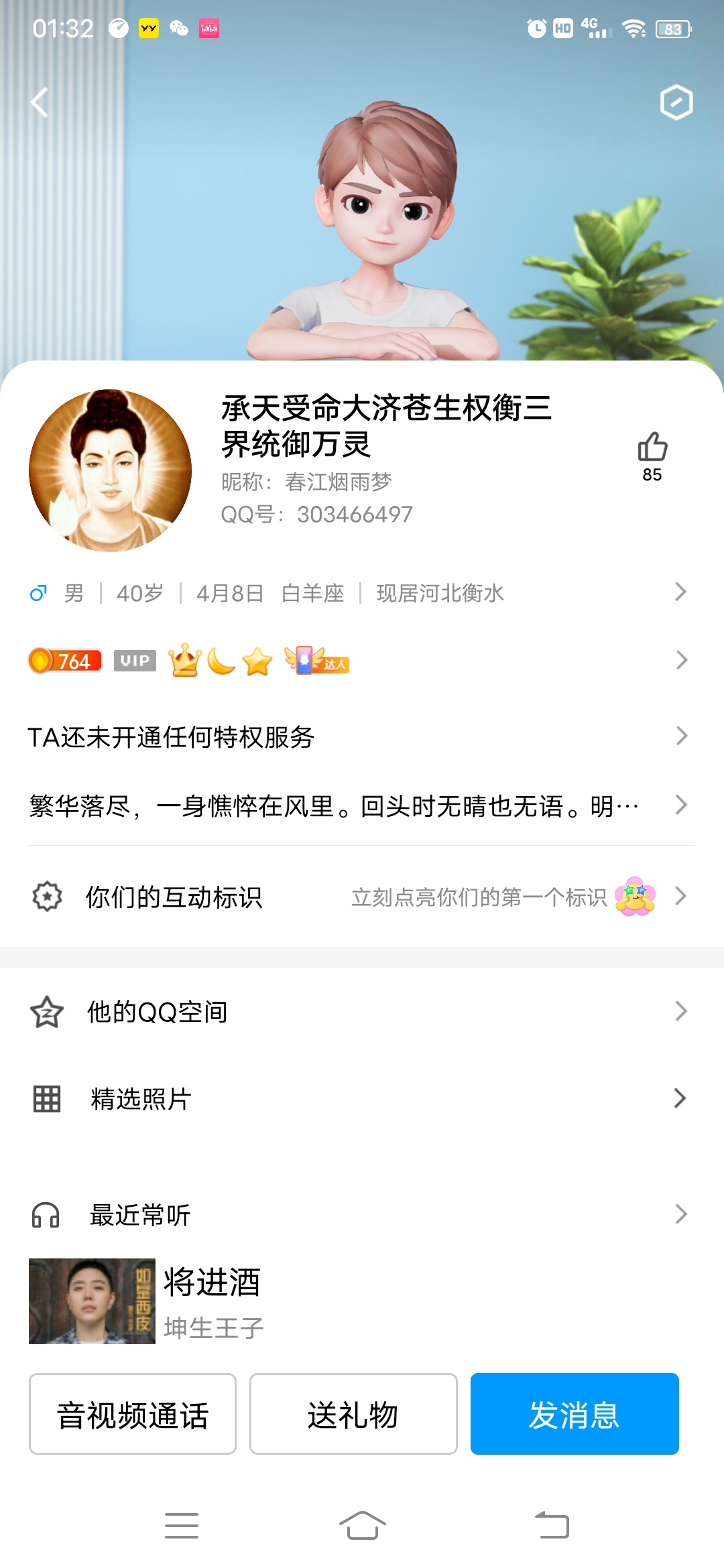Like this profile with the thumbs-up
This screenshot has width=724, height=1568.
click(652, 448)
